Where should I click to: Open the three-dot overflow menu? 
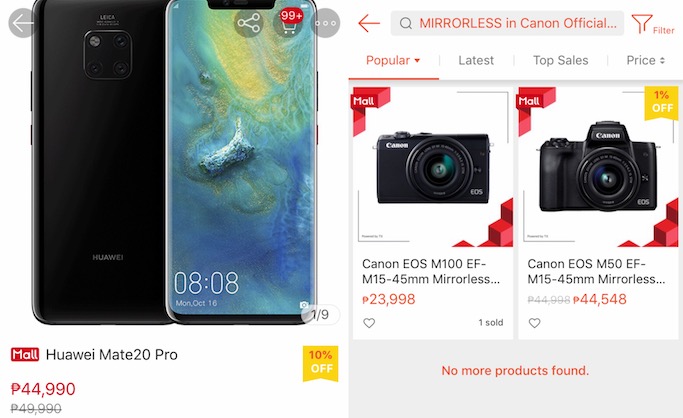[326, 23]
